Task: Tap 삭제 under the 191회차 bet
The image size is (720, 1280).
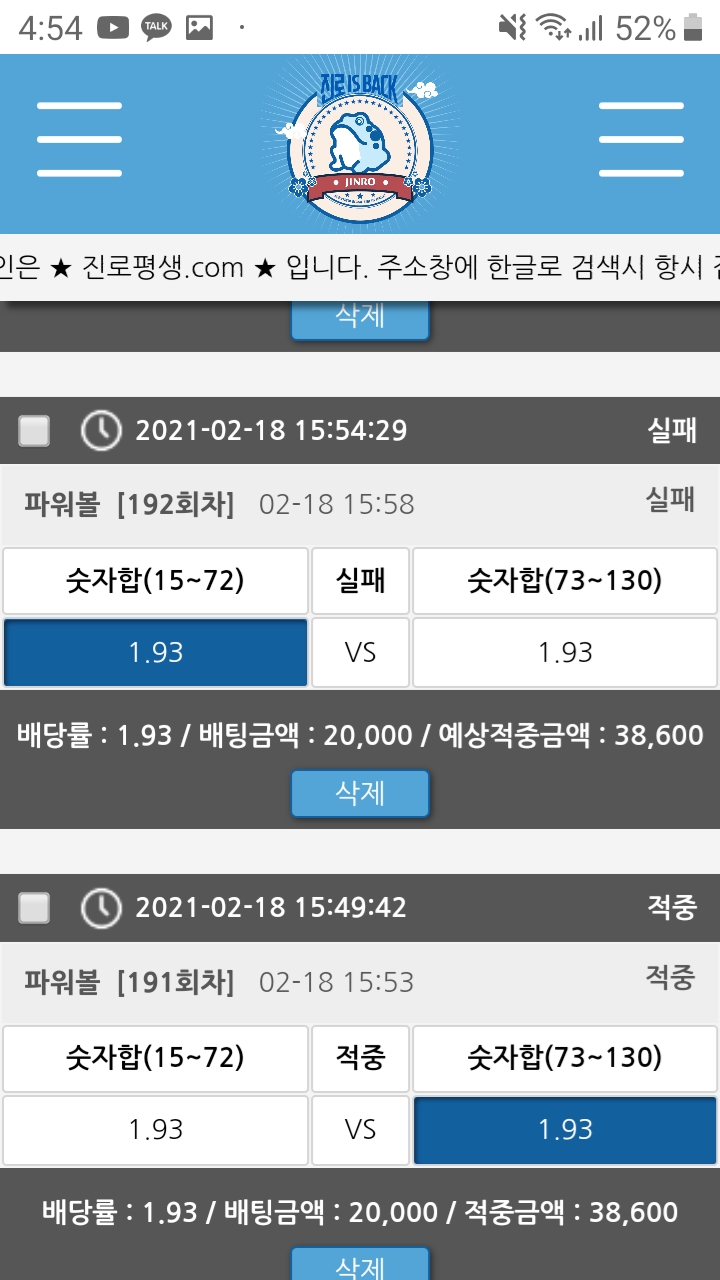Action: point(360,1264)
